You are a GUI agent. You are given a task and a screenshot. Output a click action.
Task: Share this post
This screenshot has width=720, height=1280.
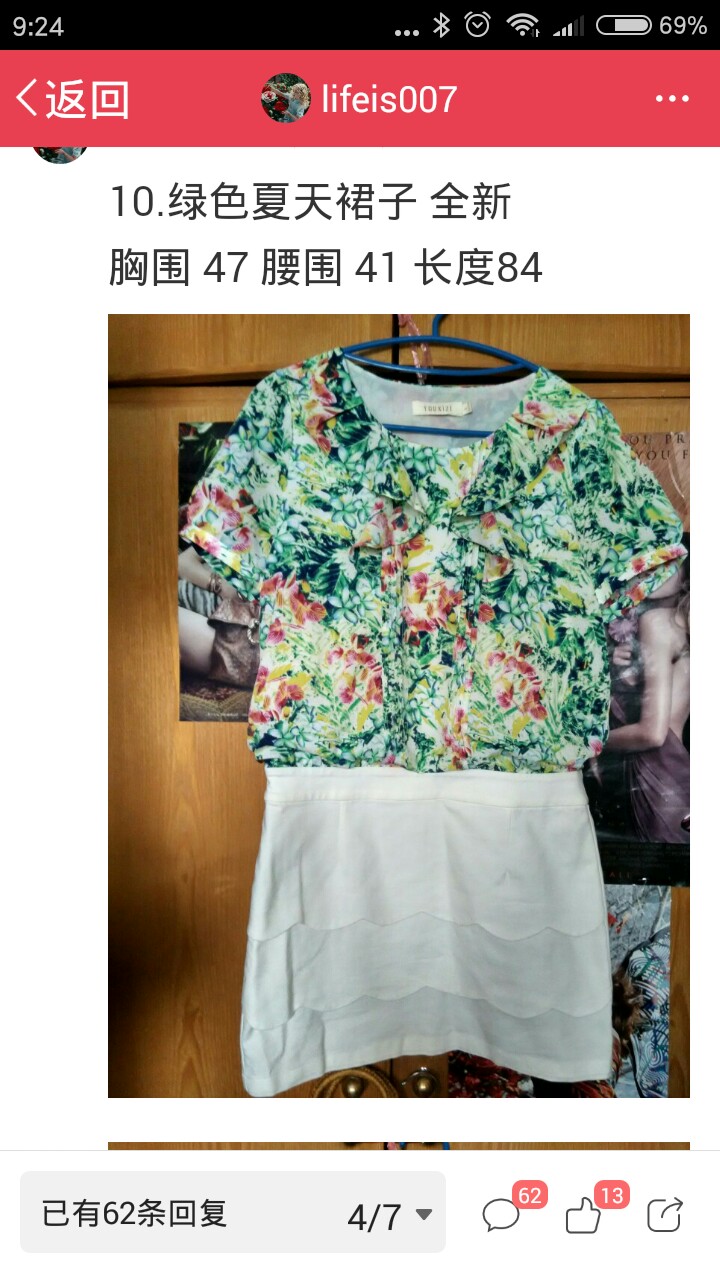point(665,1214)
